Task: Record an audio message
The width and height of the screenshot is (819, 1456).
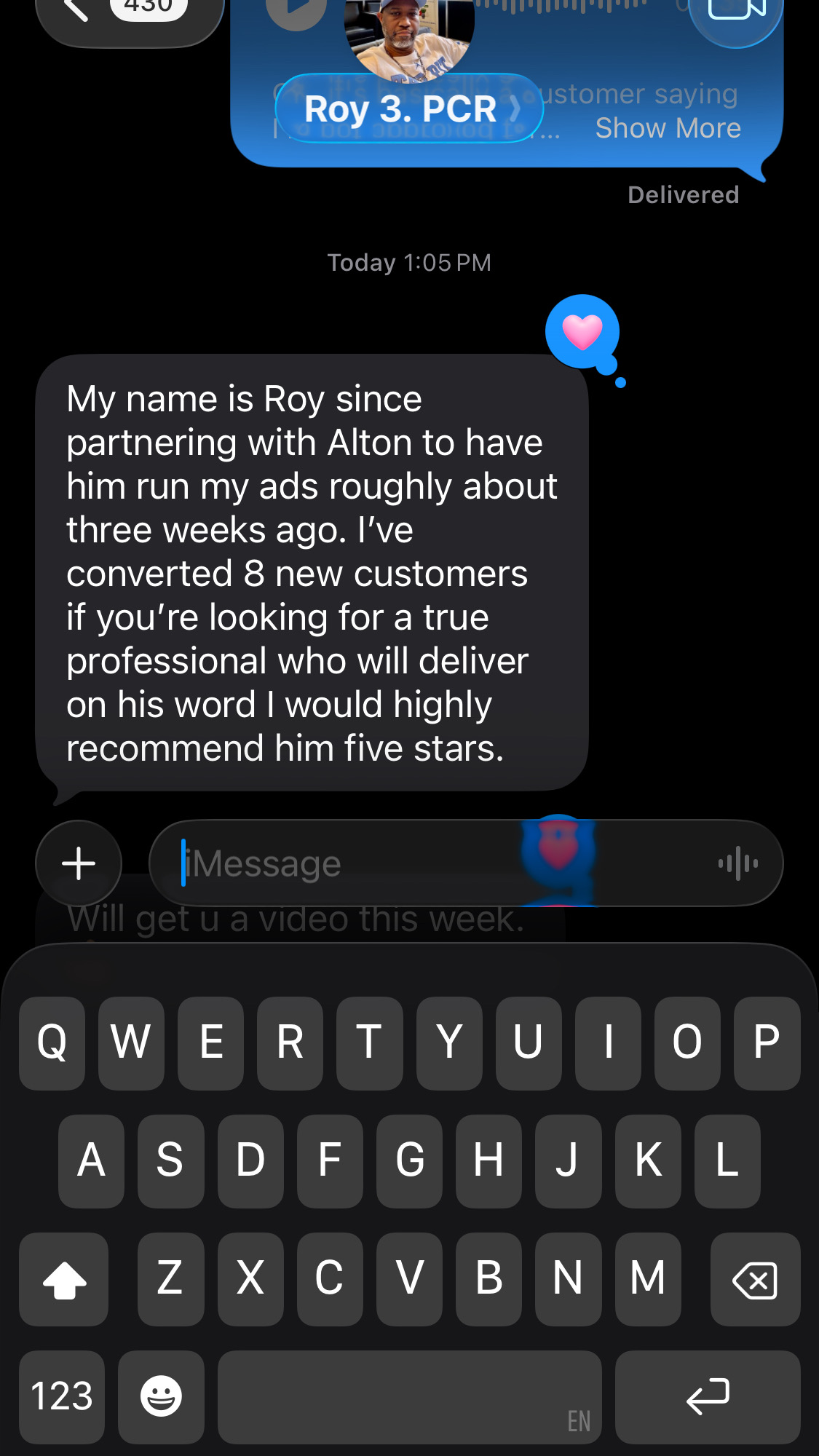Action: coord(737,863)
